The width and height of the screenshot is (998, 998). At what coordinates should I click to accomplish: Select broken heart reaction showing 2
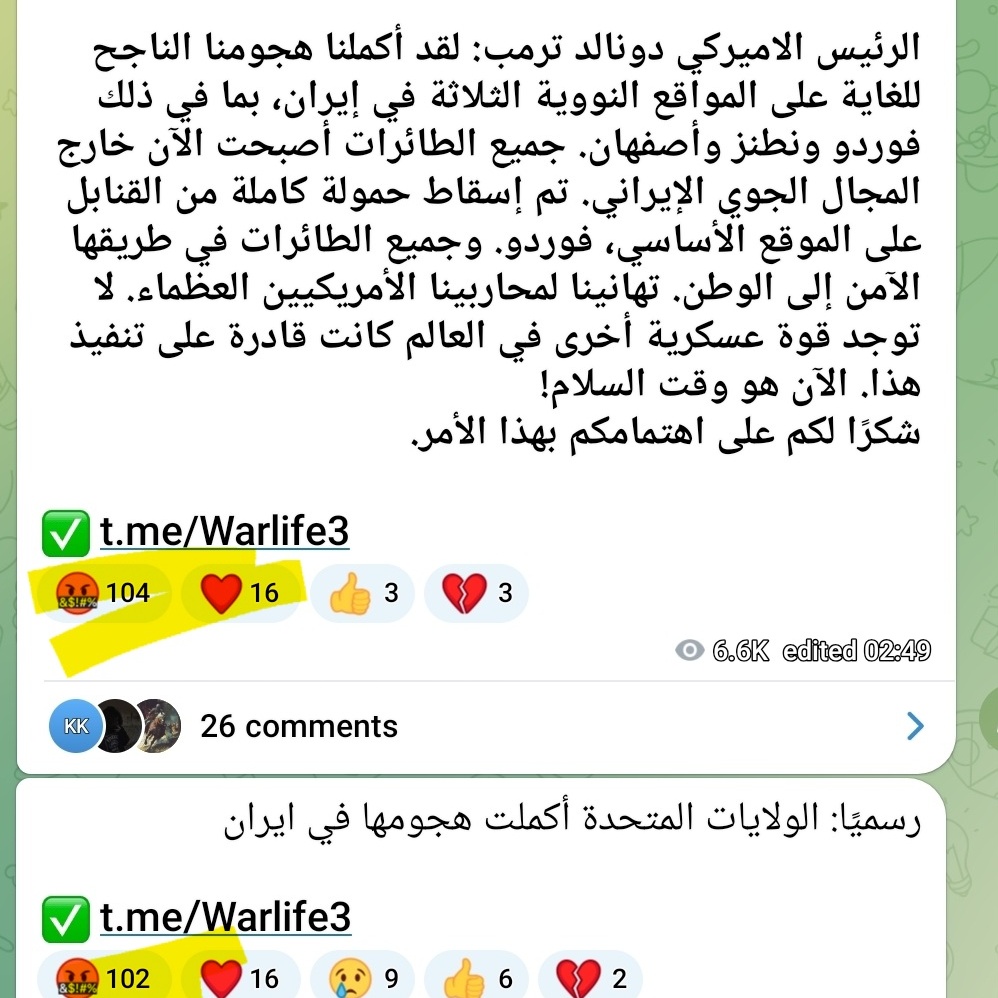tap(590, 977)
